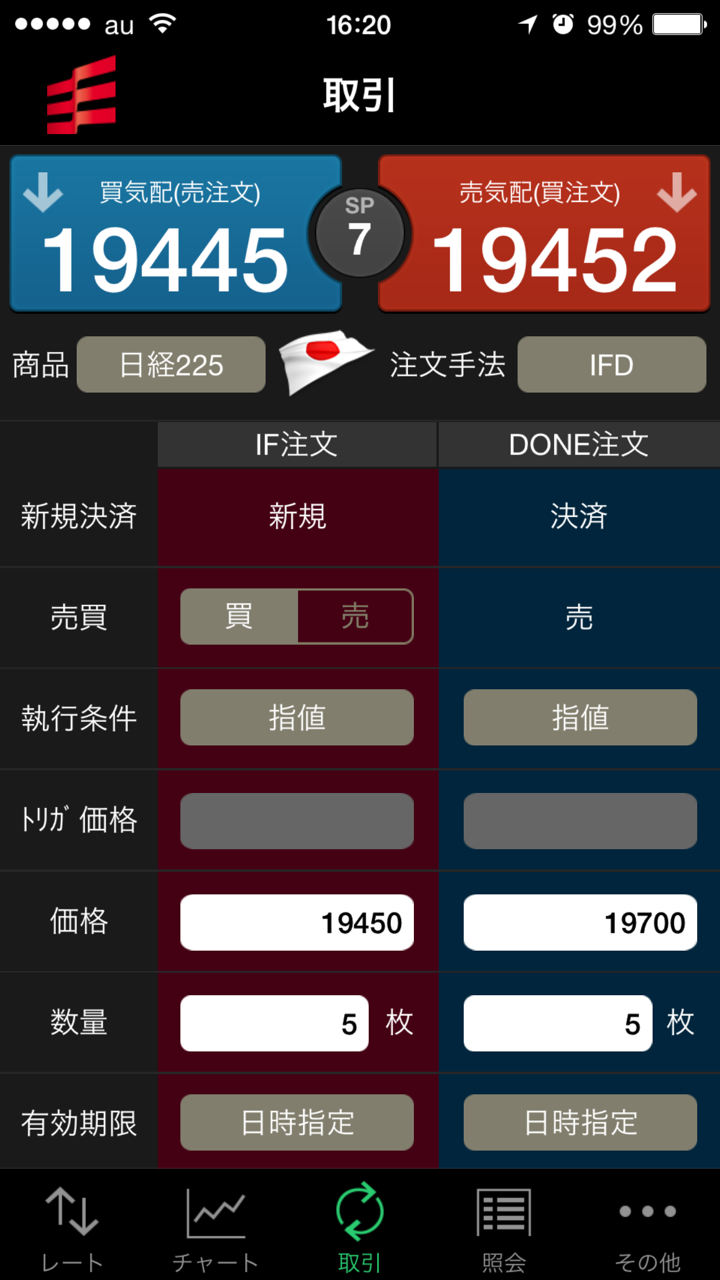Select 売 in the IF order toggle
This screenshot has width=720, height=1280.
point(355,617)
